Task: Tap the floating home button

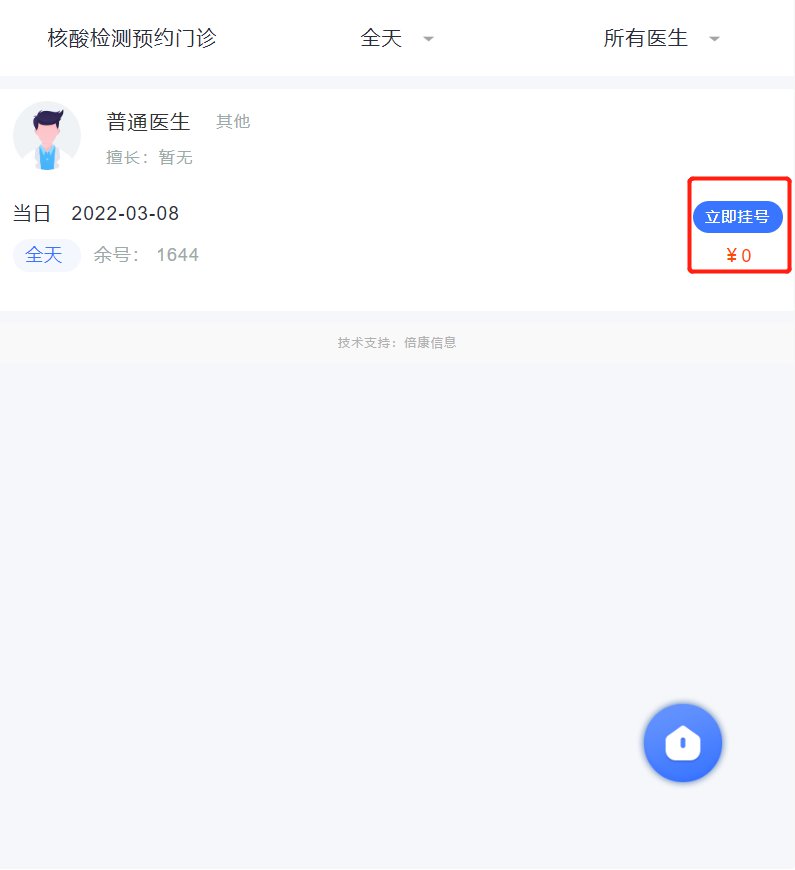Action: 683,743
